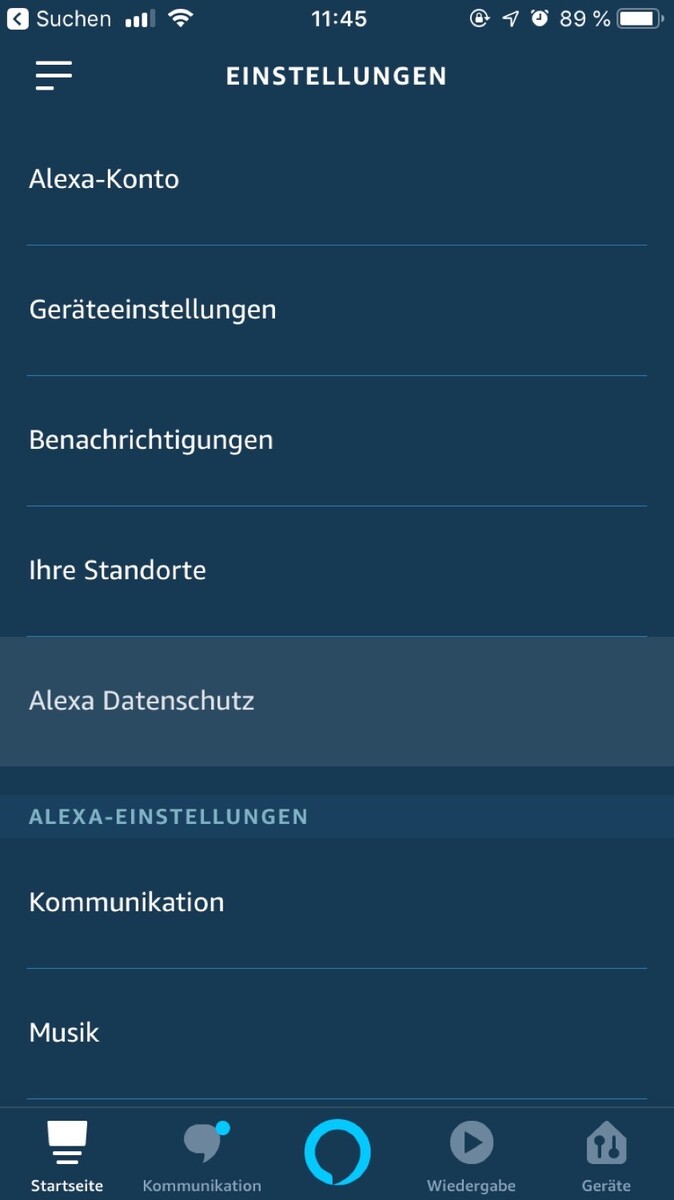Open Kommunikation settings
Image resolution: width=674 pixels, height=1200 pixels.
coord(336,902)
